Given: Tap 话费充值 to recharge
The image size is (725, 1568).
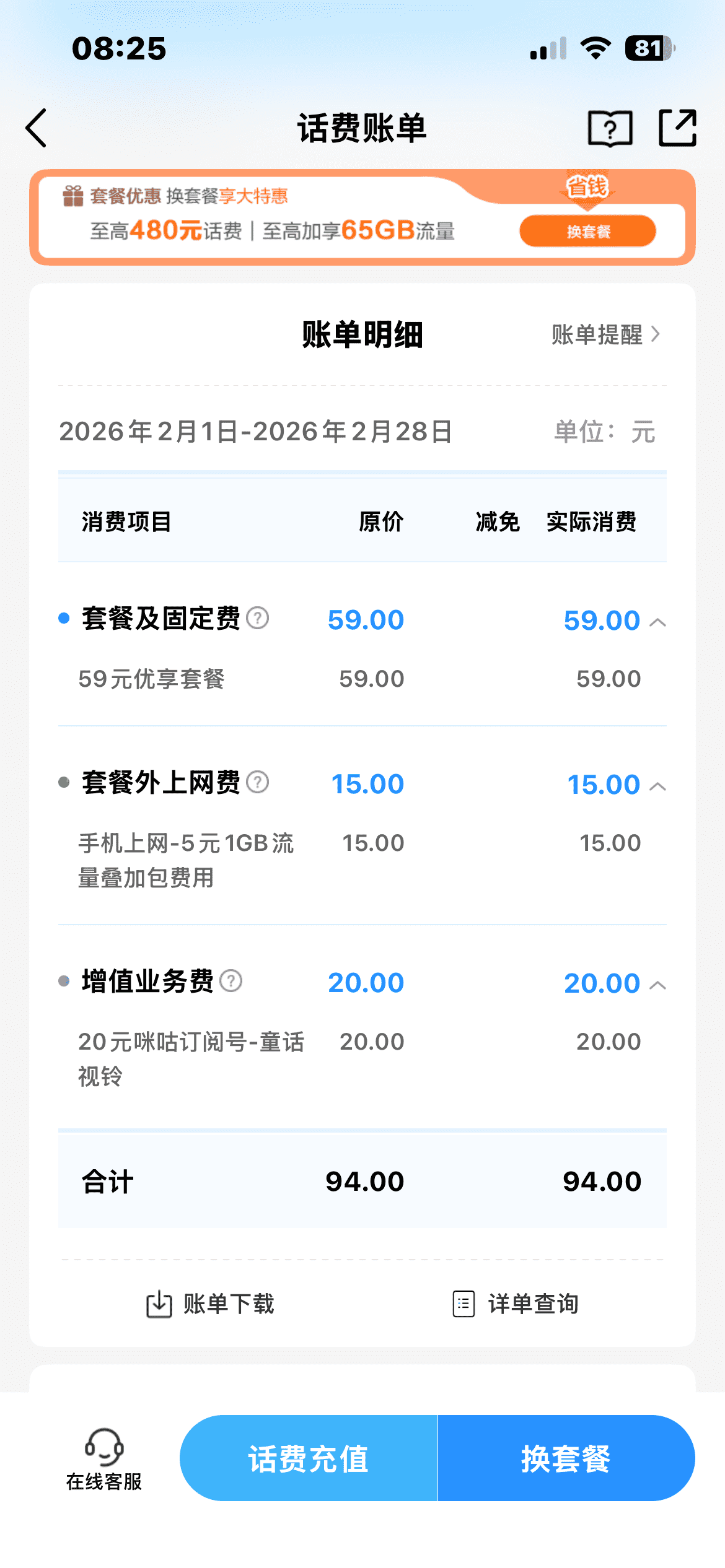Looking at the screenshot, I should tap(309, 1458).
